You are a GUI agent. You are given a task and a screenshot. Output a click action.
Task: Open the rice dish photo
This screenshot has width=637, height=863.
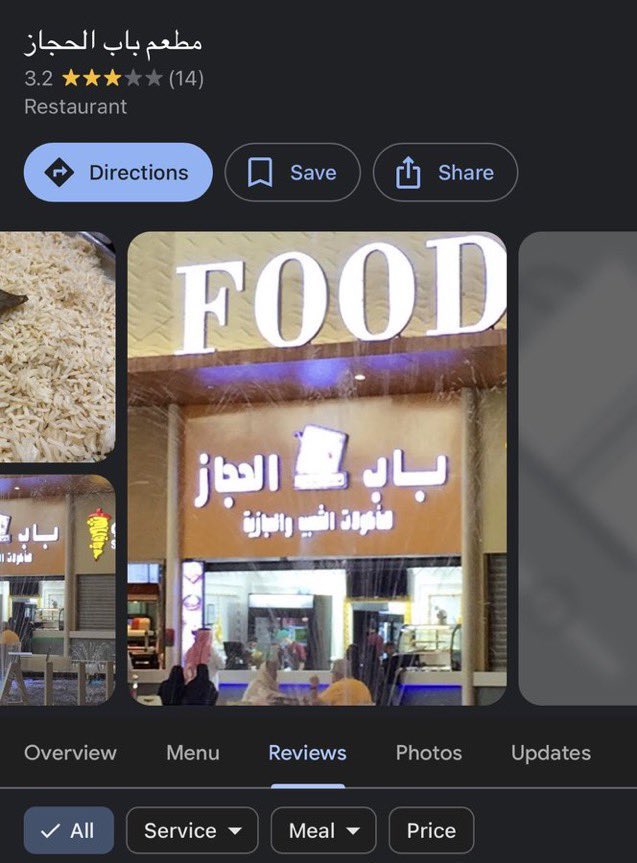pyautogui.click(x=57, y=346)
